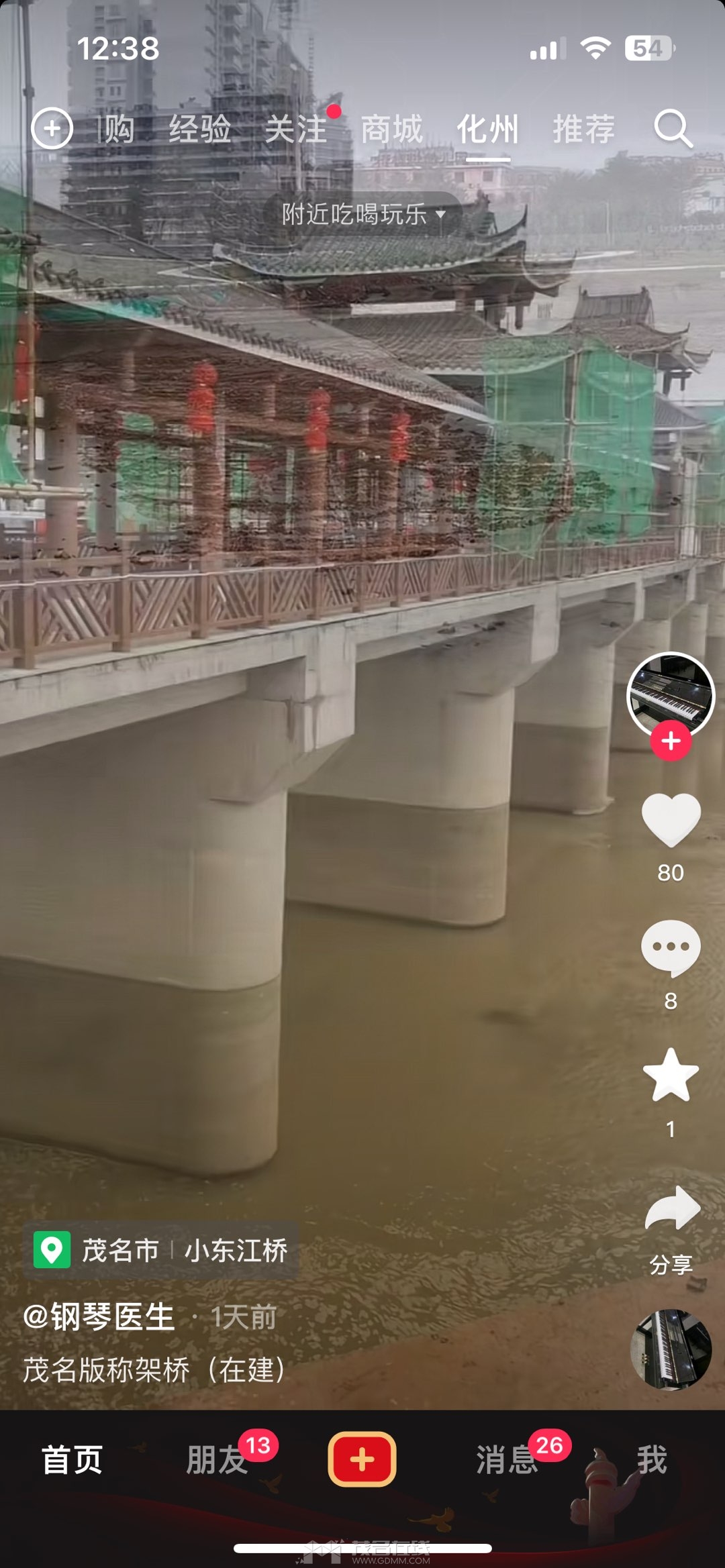Viewport: 725px width, 1568px height.
Task: Open the piano avatar profile
Action: tap(670, 694)
